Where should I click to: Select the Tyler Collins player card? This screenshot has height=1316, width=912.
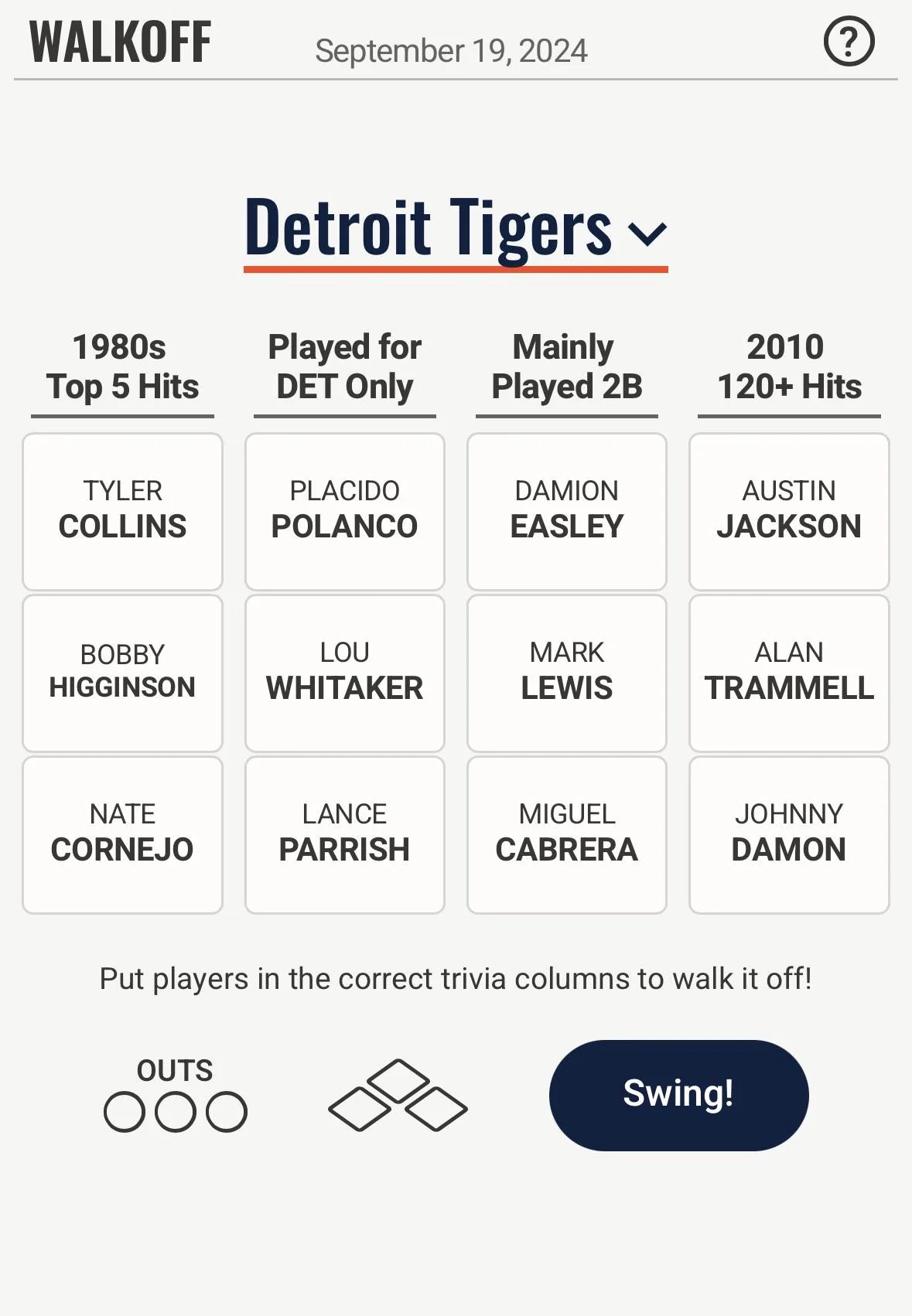[121, 510]
